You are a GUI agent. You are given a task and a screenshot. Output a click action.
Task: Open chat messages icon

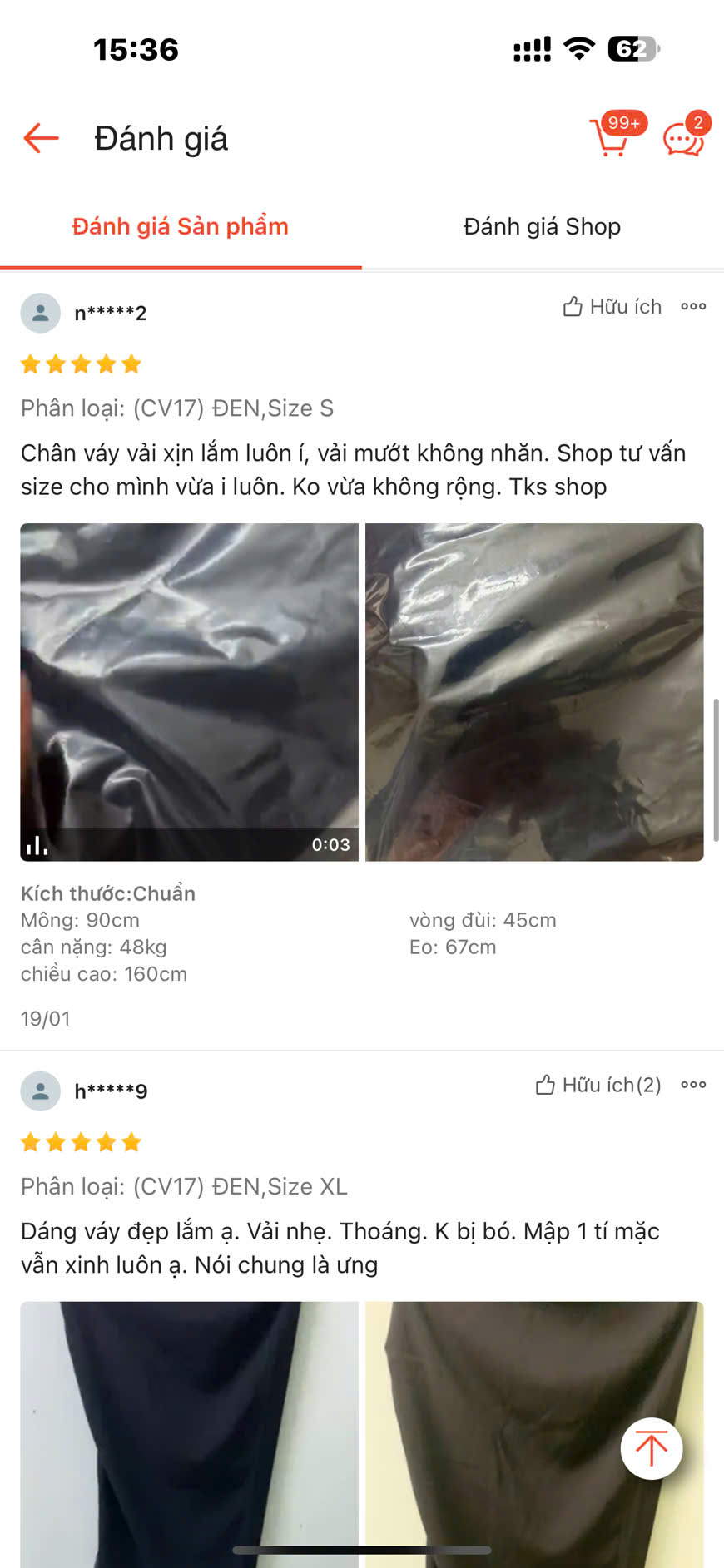click(x=683, y=139)
